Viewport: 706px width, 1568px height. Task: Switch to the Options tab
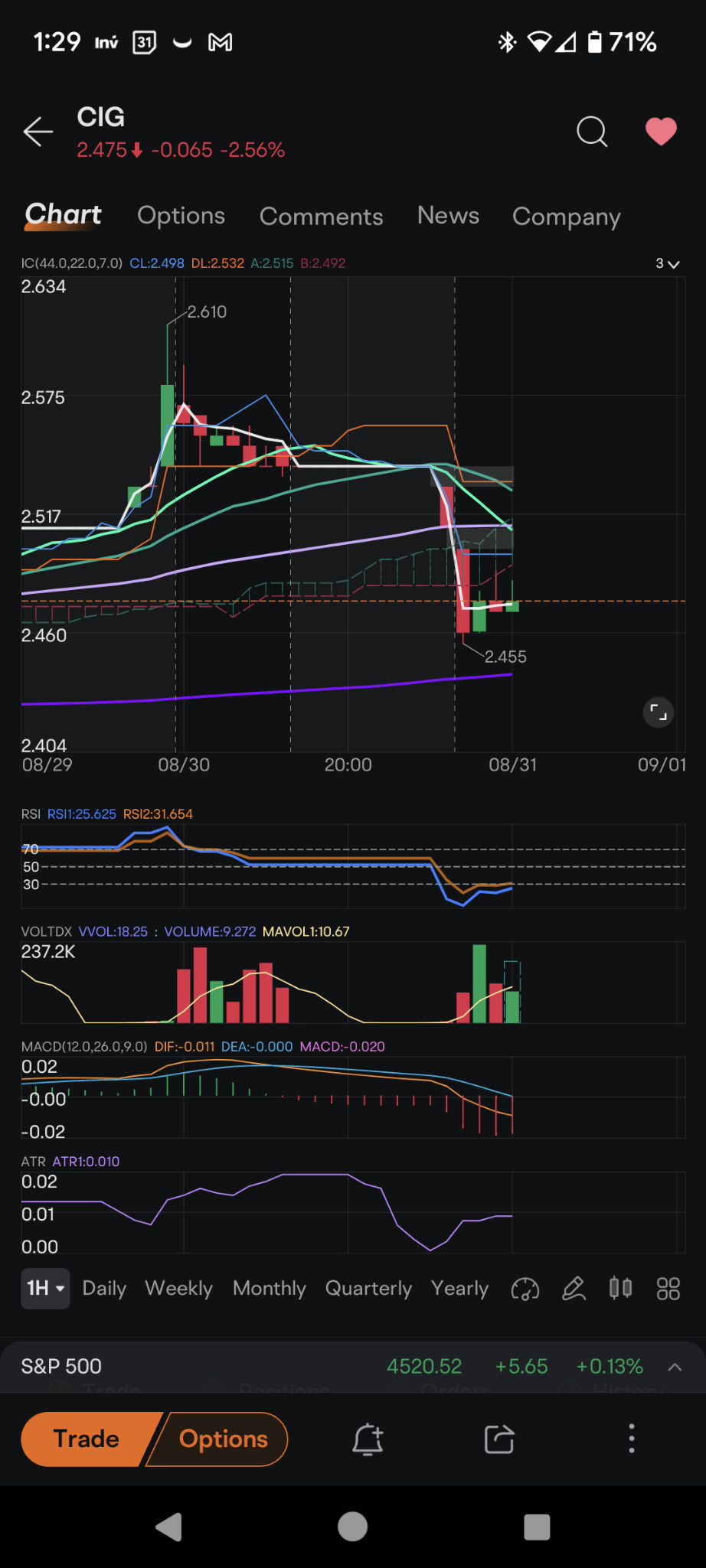pos(181,216)
